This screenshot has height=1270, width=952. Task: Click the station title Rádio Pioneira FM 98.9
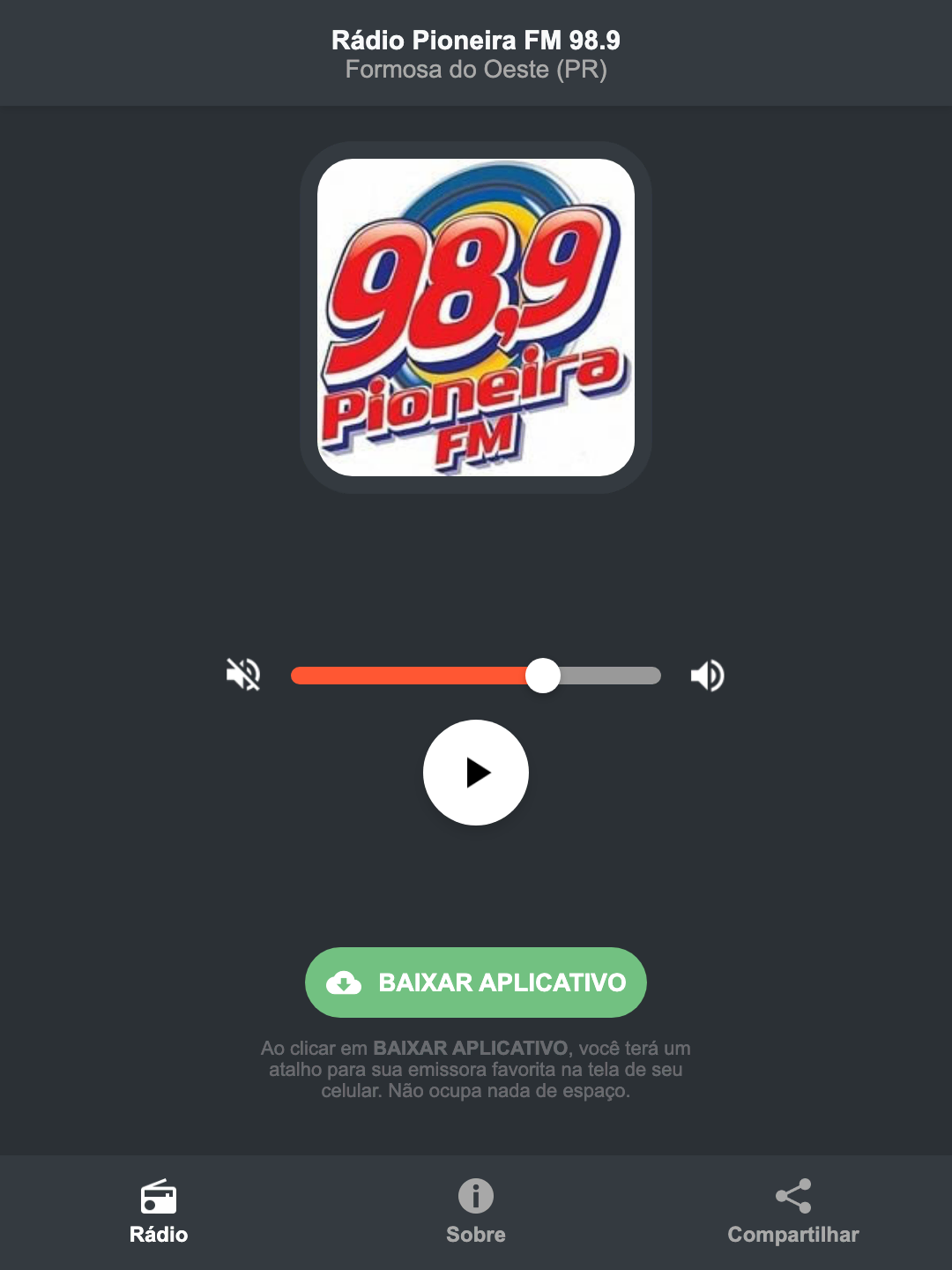click(x=475, y=39)
